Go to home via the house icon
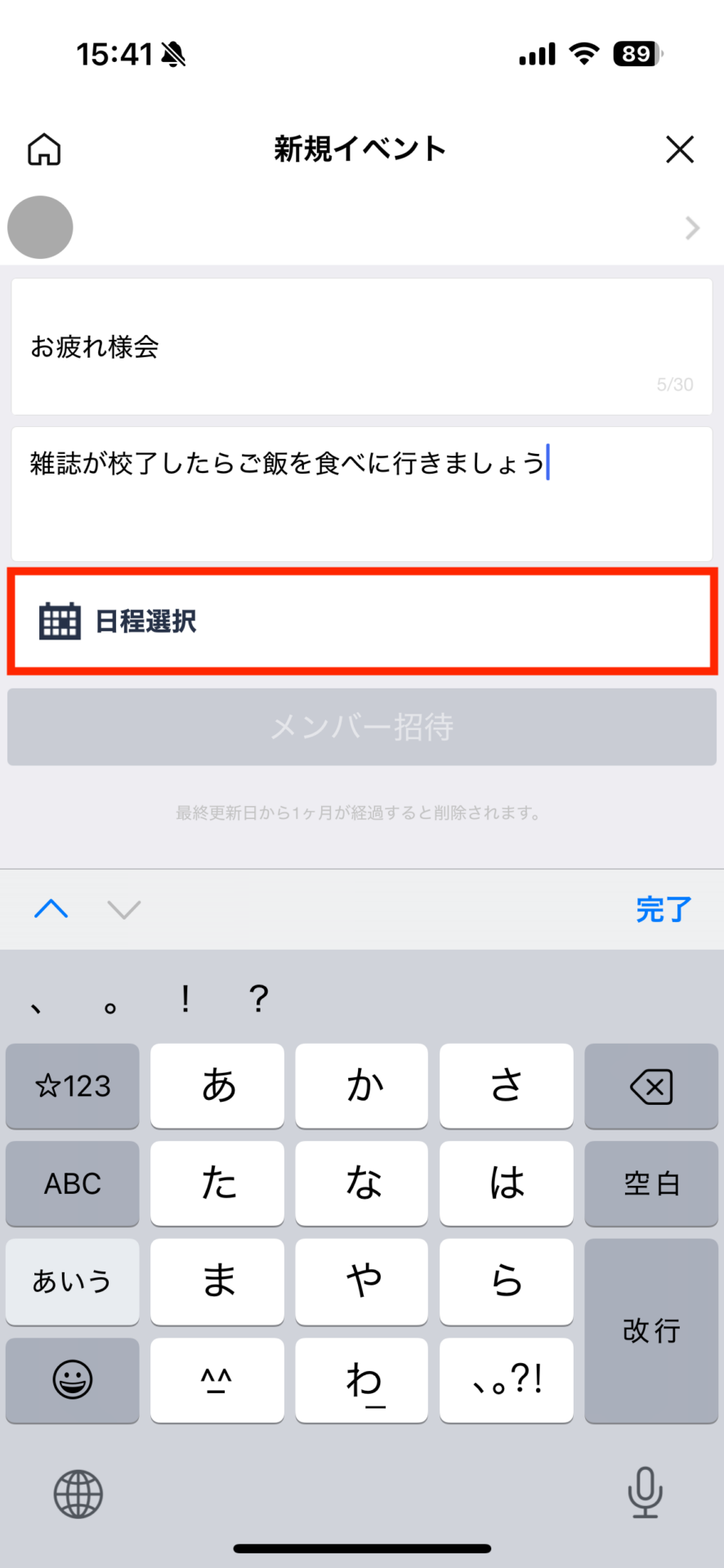Image resolution: width=724 pixels, height=1568 pixels. pyautogui.click(x=44, y=149)
